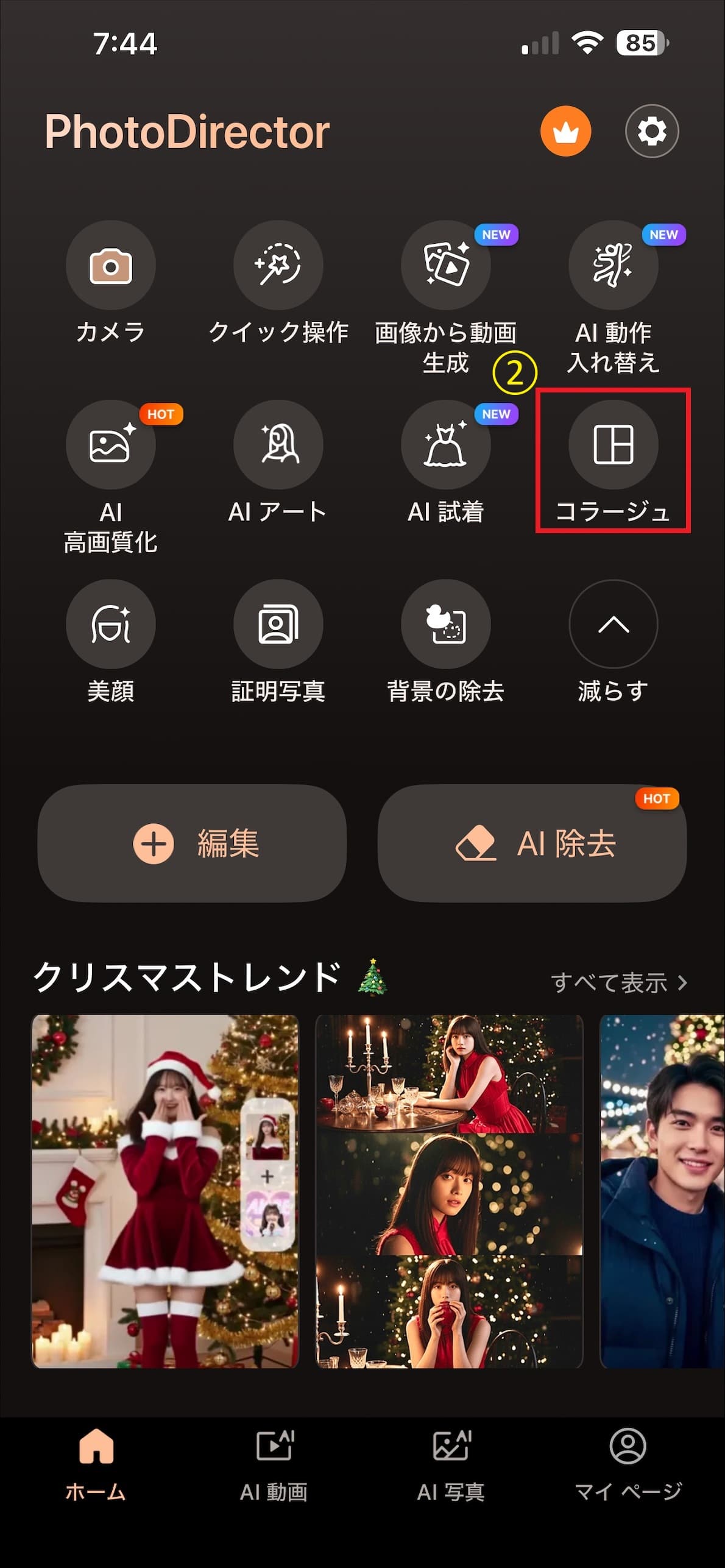725x1568 pixels.
Task: Launch 背景の除去 background removal
Action: coord(446,623)
